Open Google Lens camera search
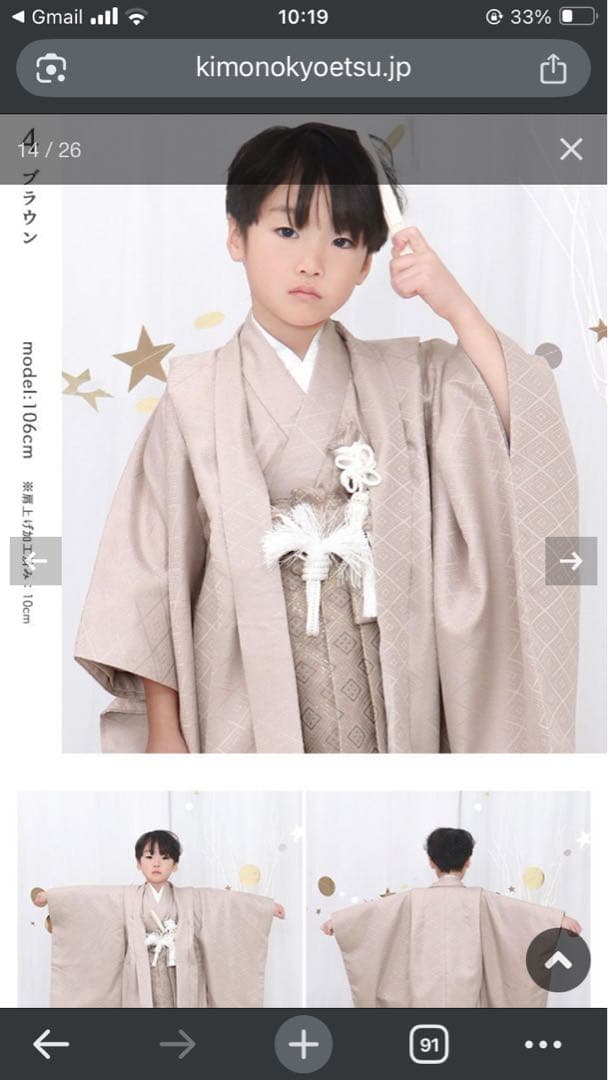This screenshot has width=608, height=1080. [51, 68]
